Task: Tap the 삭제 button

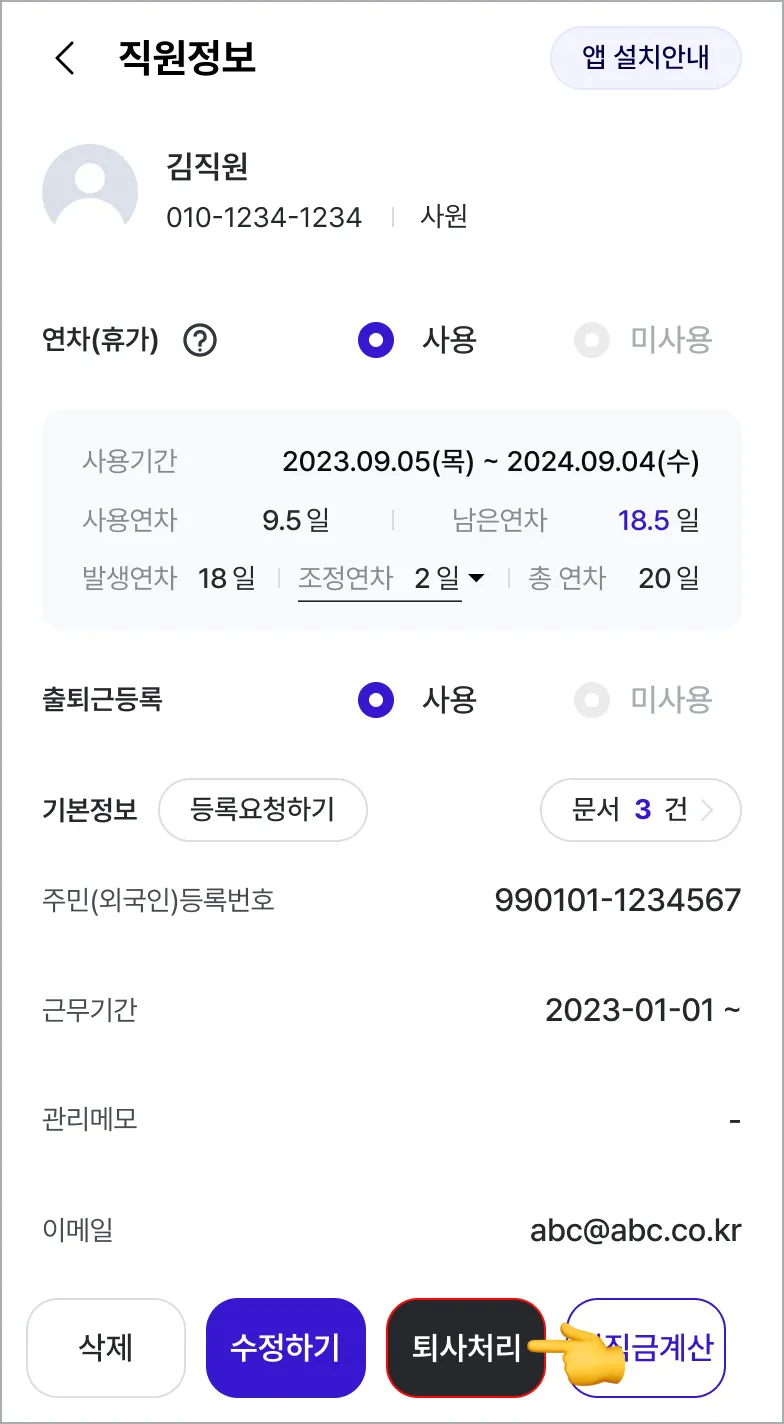Action: 106,1347
